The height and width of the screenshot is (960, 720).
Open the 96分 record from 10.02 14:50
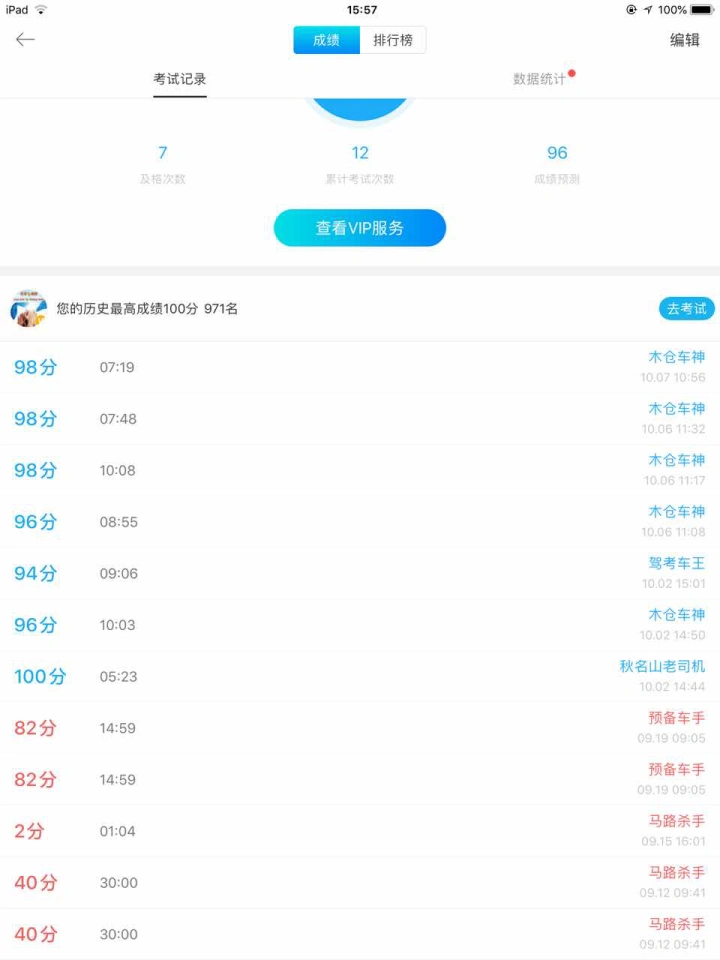pos(360,625)
